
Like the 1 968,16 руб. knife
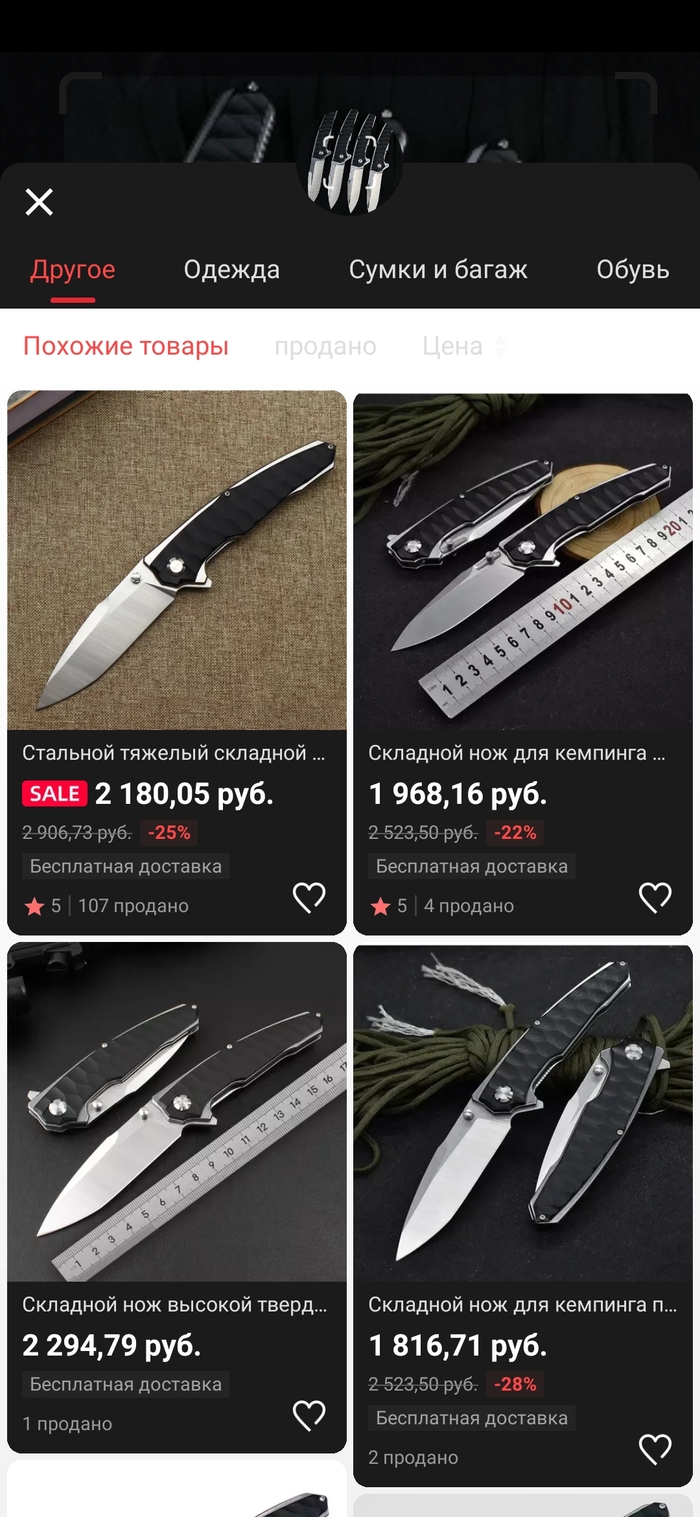coord(655,898)
